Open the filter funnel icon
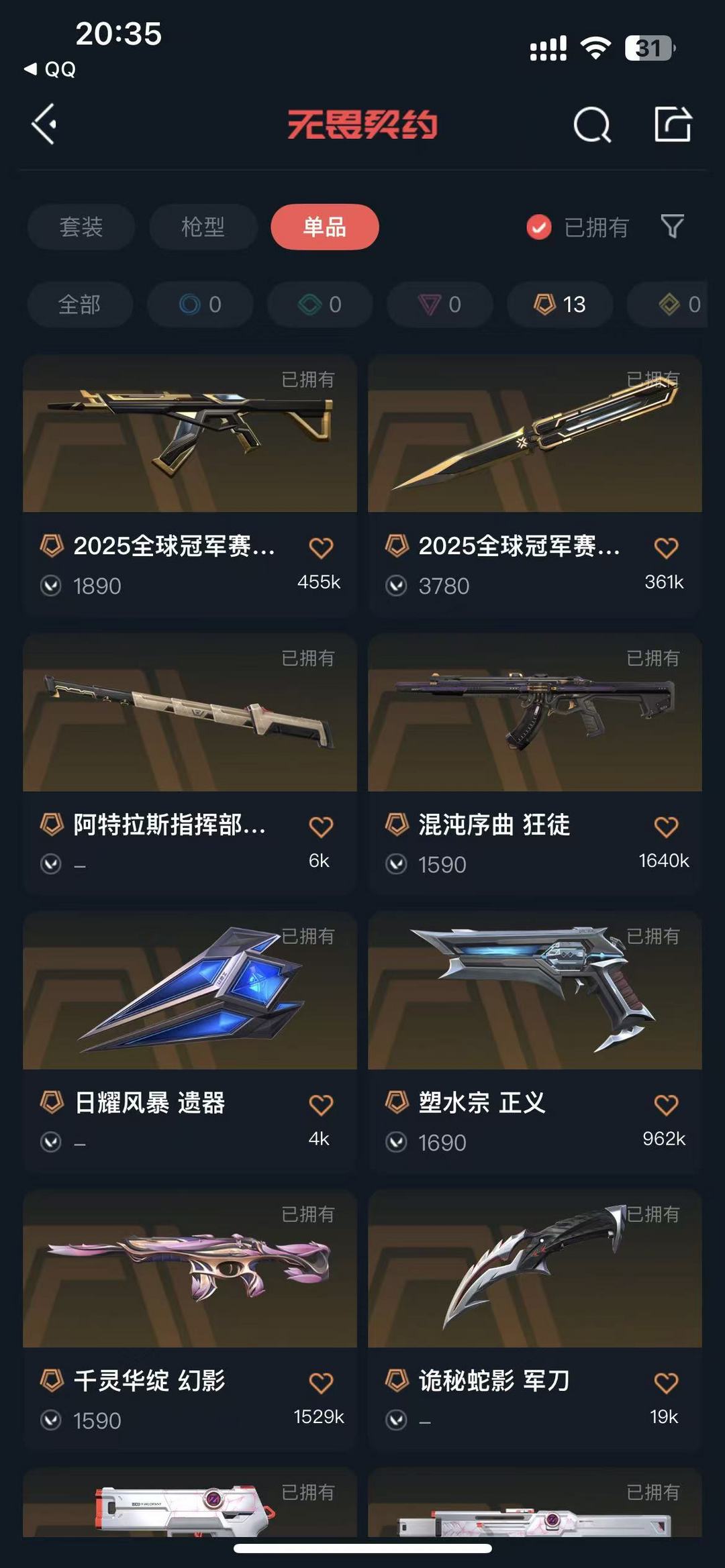The image size is (725, 1568). 672,227
